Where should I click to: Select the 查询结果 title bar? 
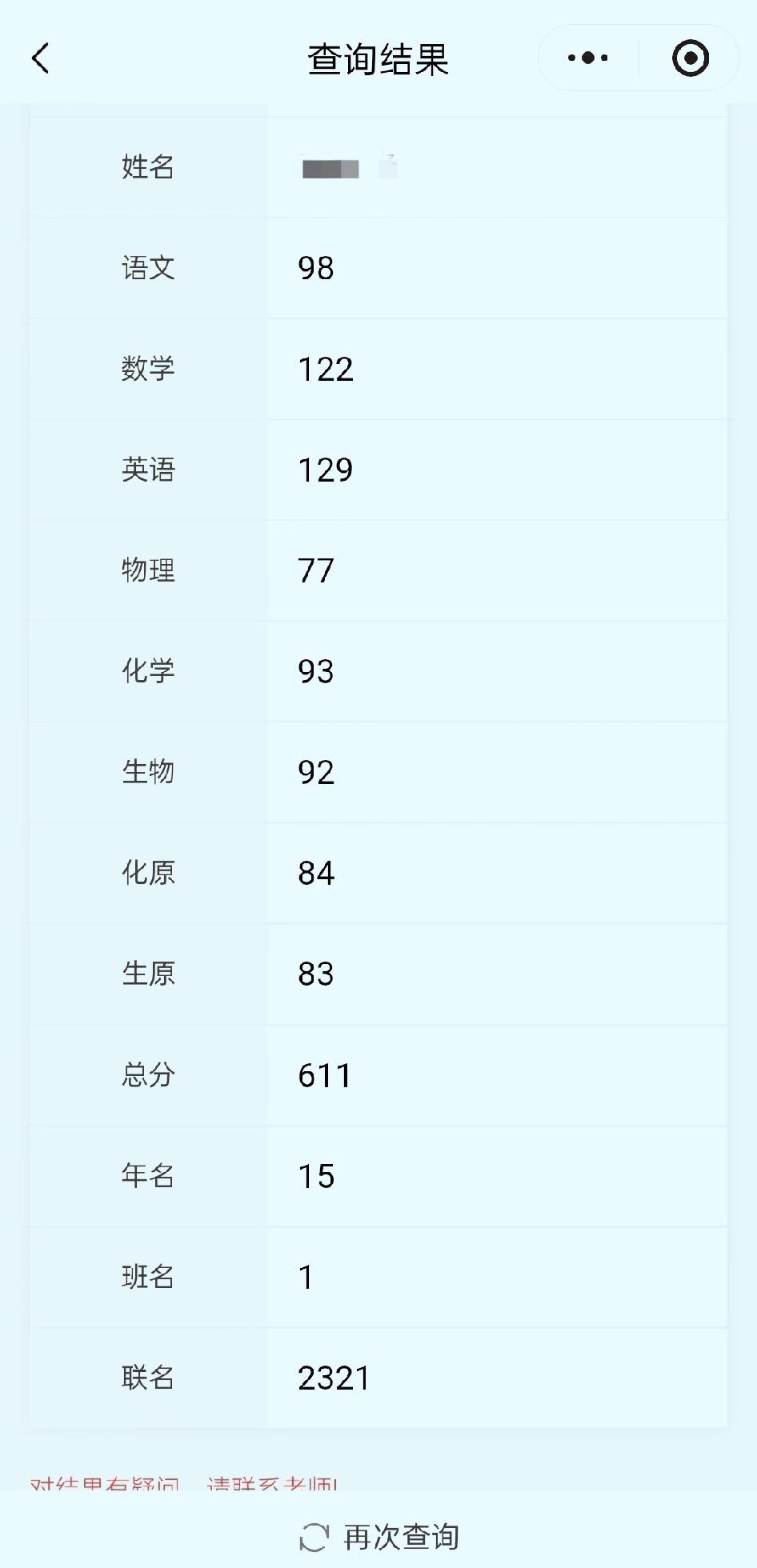coord(378,58)
